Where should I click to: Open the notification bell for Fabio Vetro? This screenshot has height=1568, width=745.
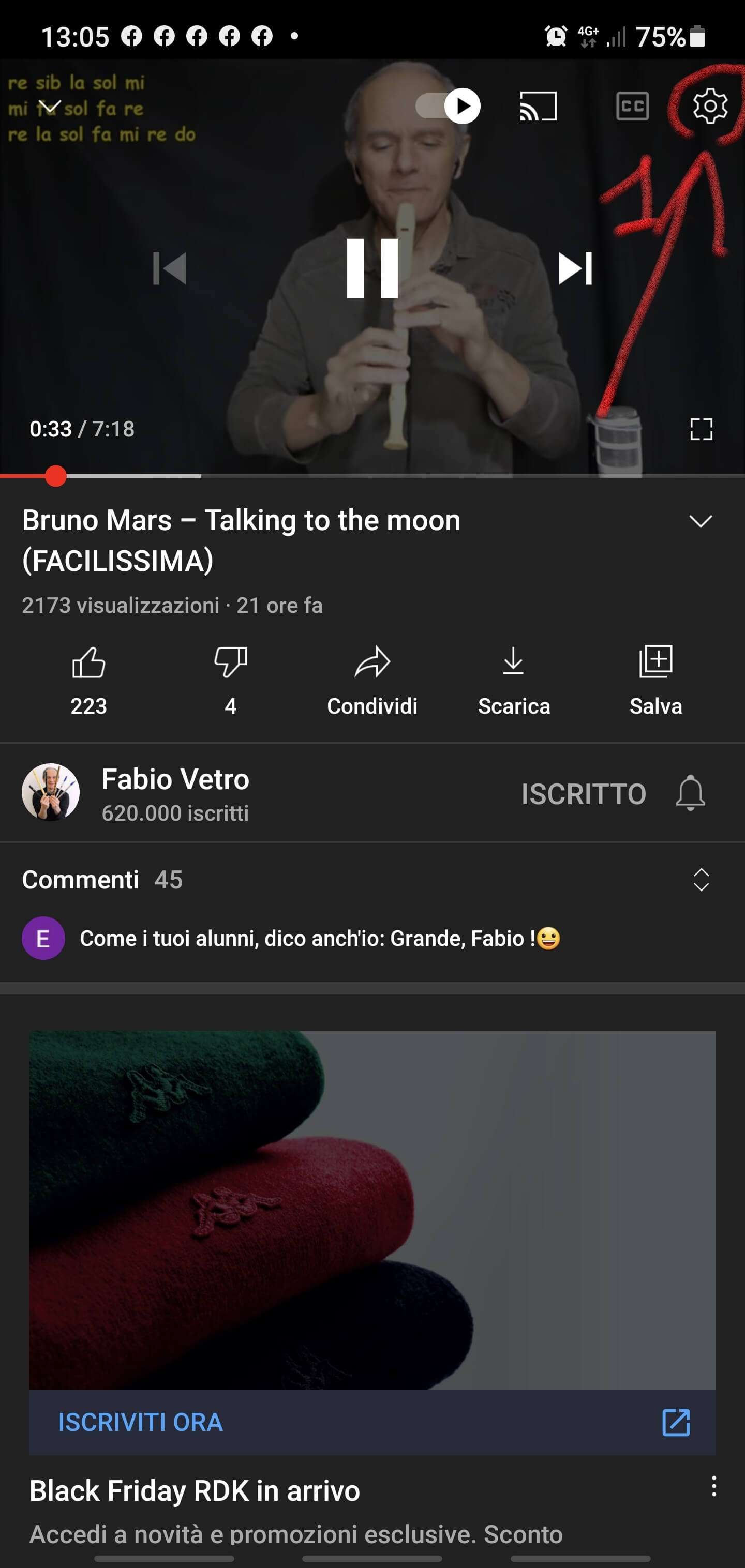(690, 792)
